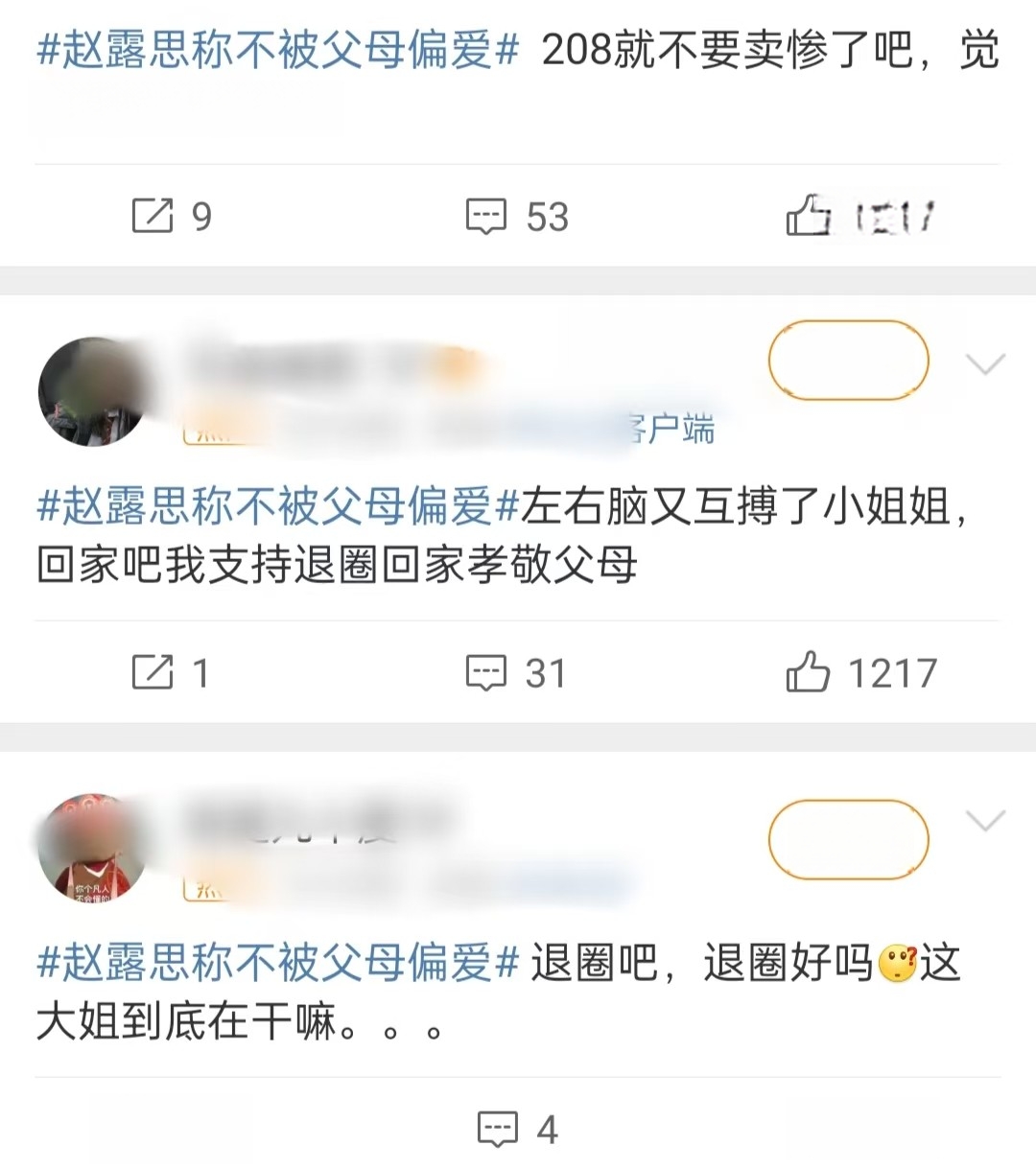Open the hashtag link in the 退圈吧 post
The image size is (1036, 1169).
point(278,963)
